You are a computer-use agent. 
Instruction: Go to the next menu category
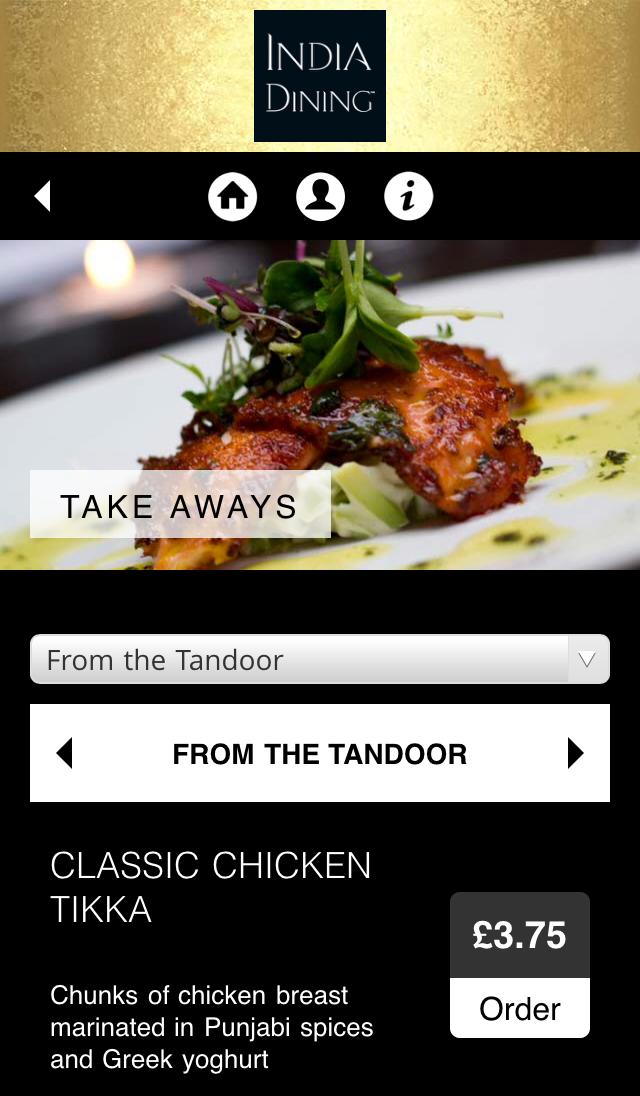tap(575, 753)
